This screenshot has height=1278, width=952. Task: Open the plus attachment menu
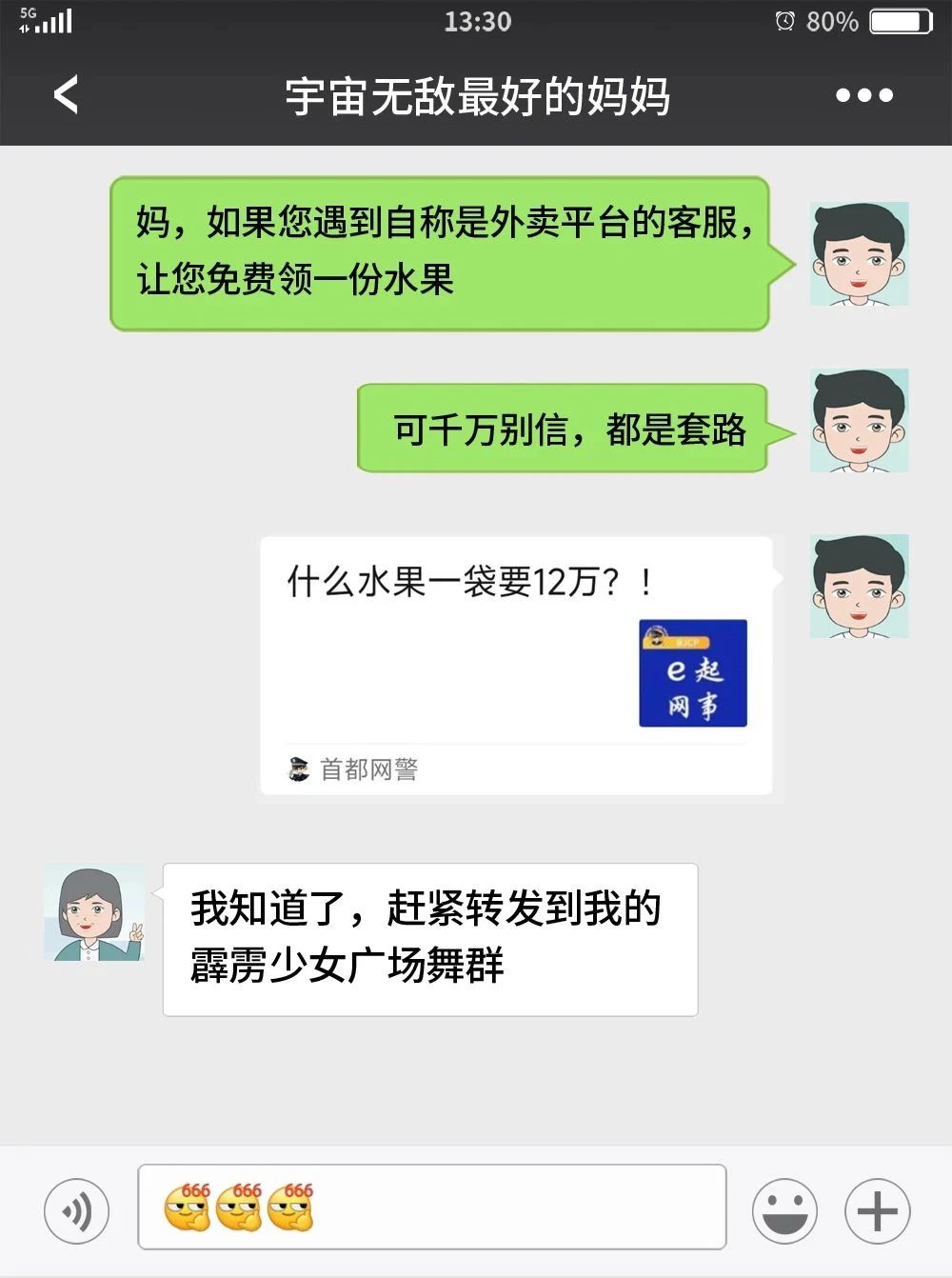tap(877, 1211)
